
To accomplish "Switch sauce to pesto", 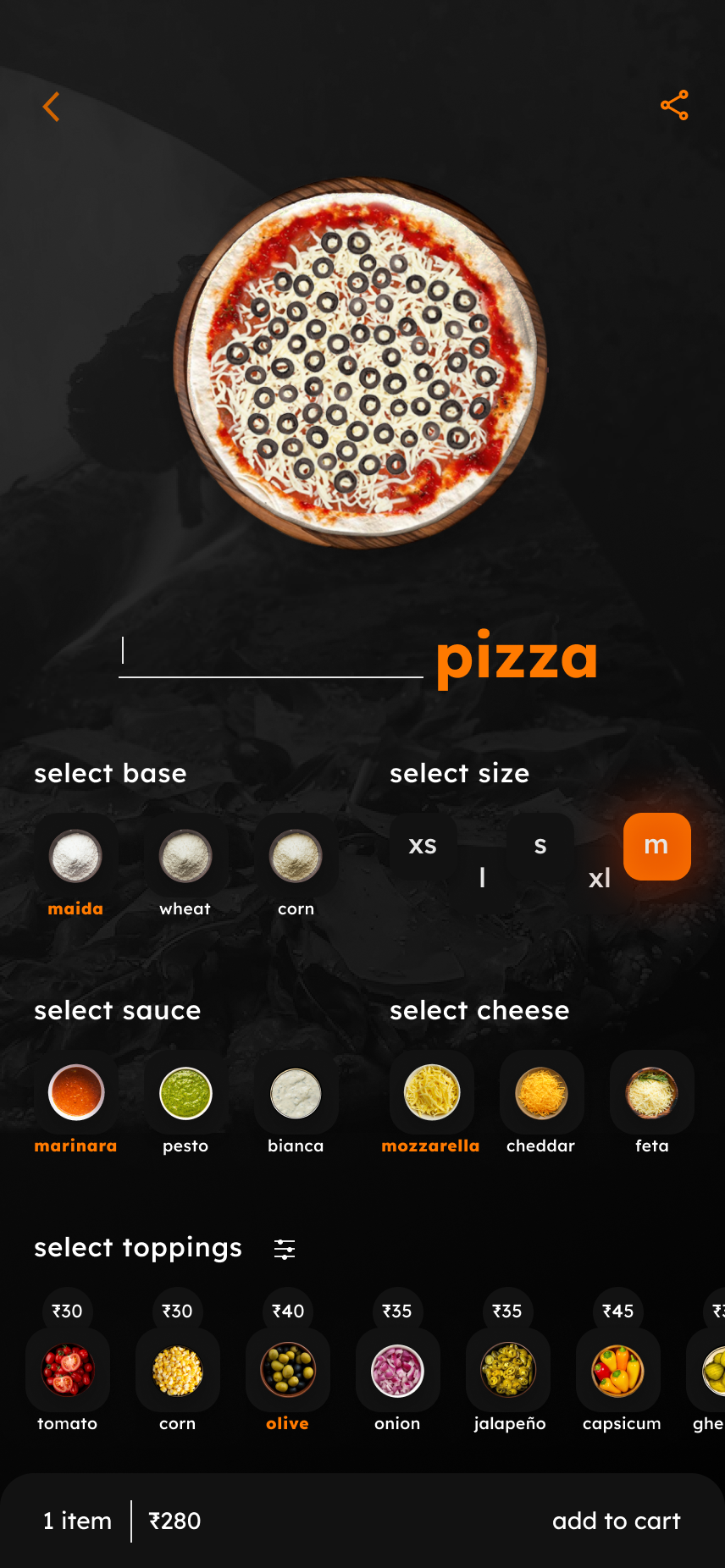I will [x=185, y=1093].
